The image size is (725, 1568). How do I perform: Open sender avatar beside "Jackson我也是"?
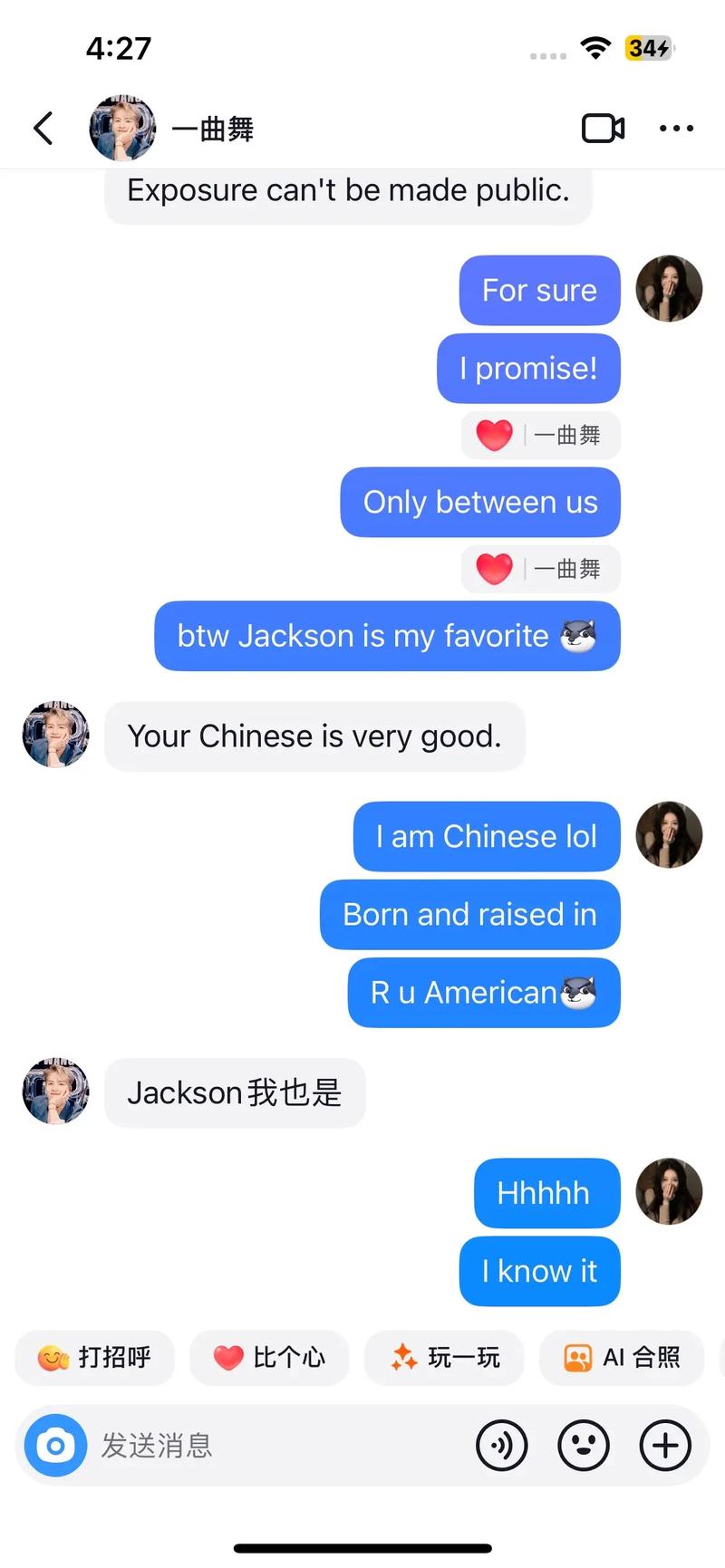tap(56, 1091)
